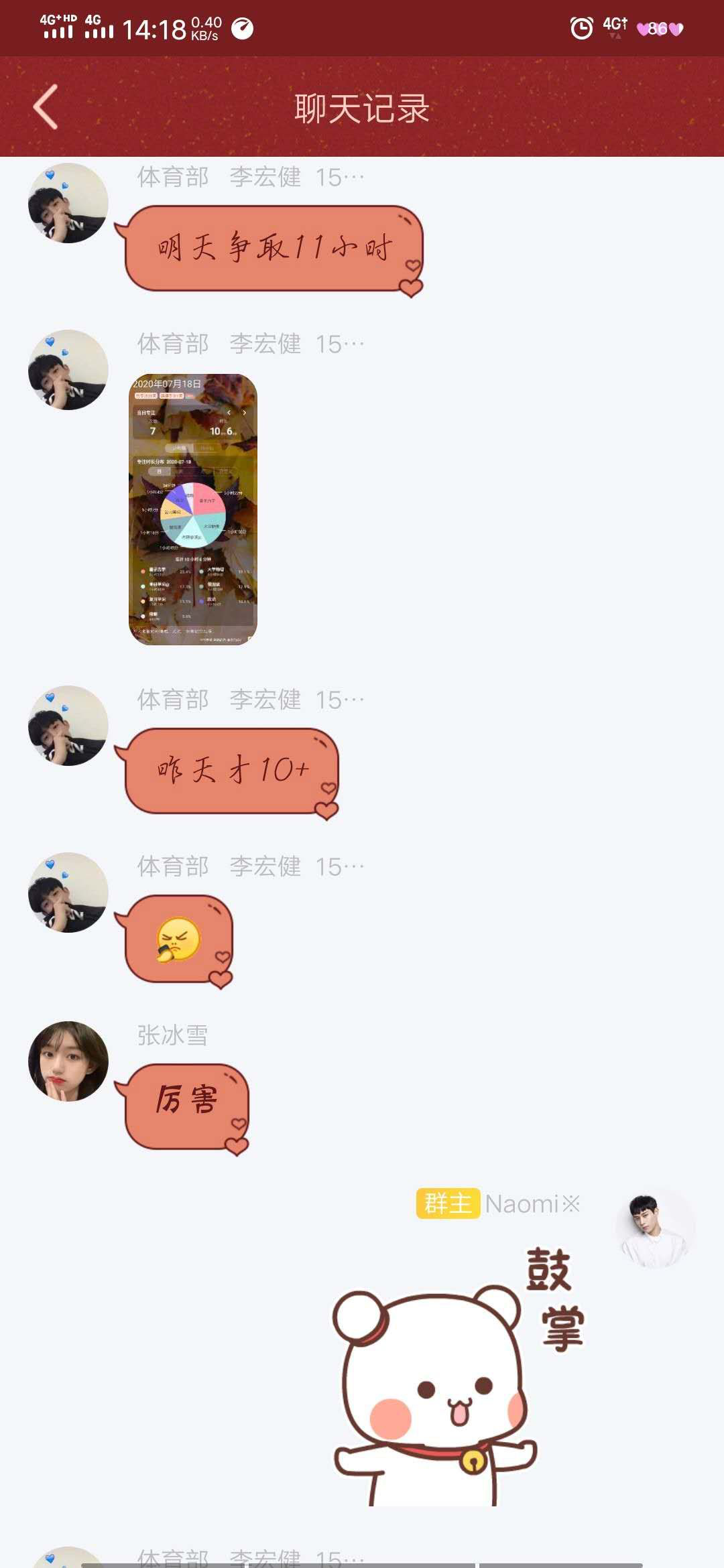Open the shared 2020年07月18日 pie chart image
Image resolution: width=724 pixels, height=1568 pixels.
click(x=193, y=509)
